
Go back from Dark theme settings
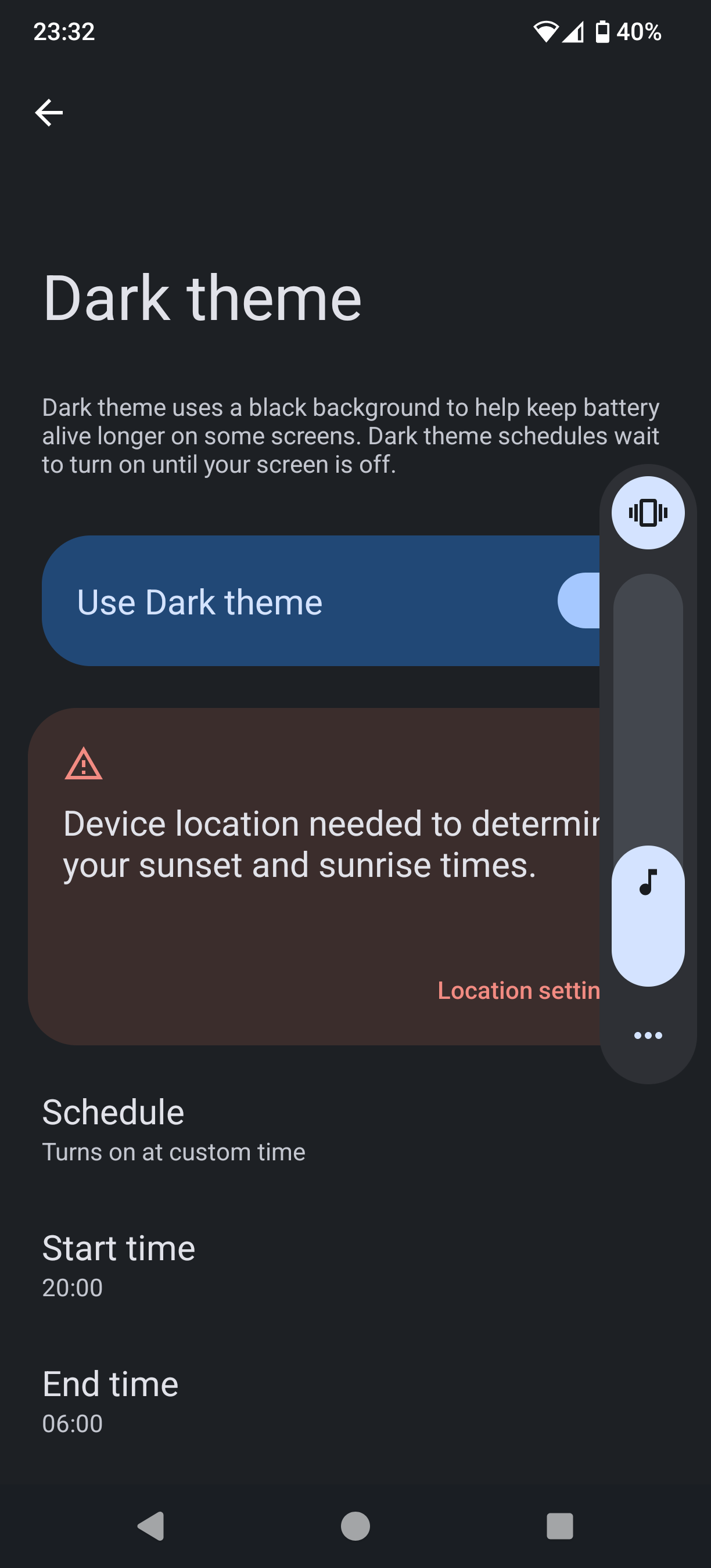pyautogui.click(x=49, y=113)
